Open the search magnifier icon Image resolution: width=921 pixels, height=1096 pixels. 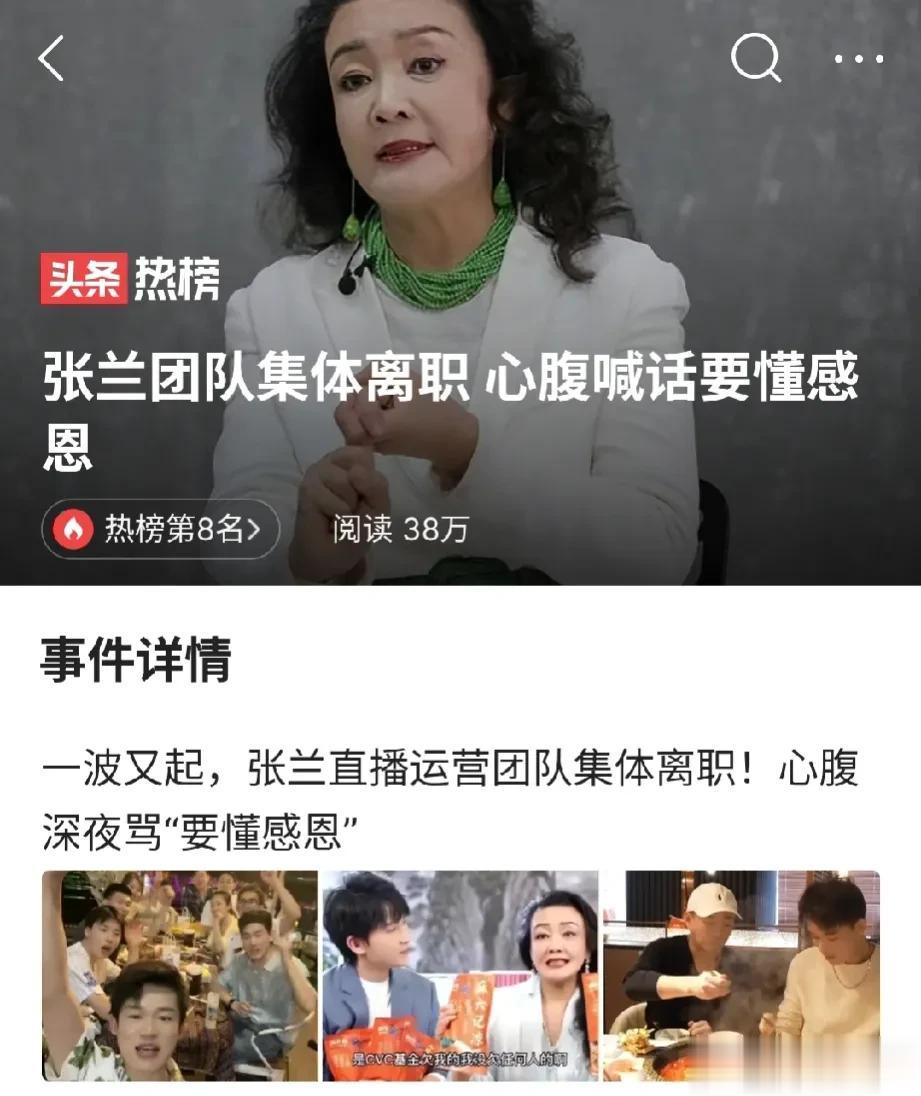click(x=755, y=58)
